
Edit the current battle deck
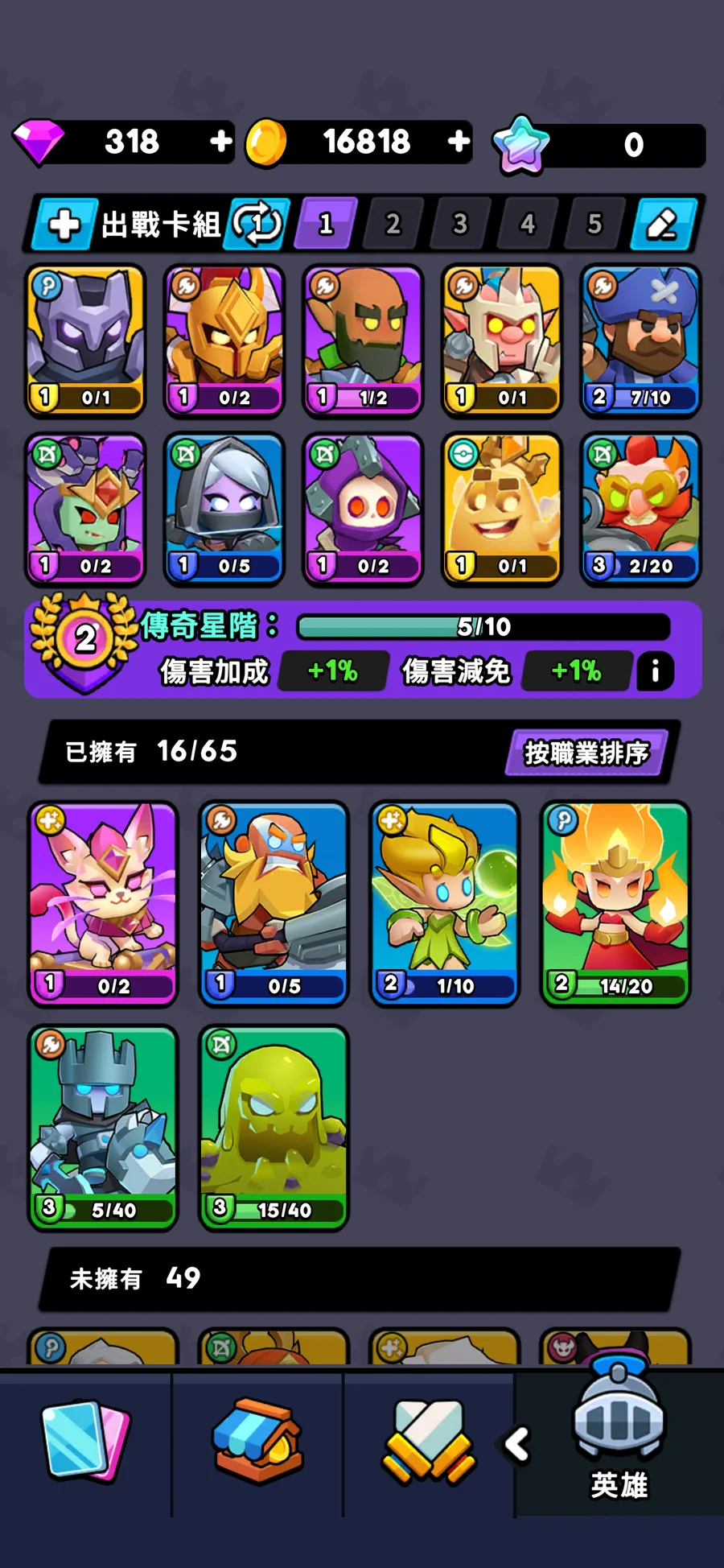663,224
